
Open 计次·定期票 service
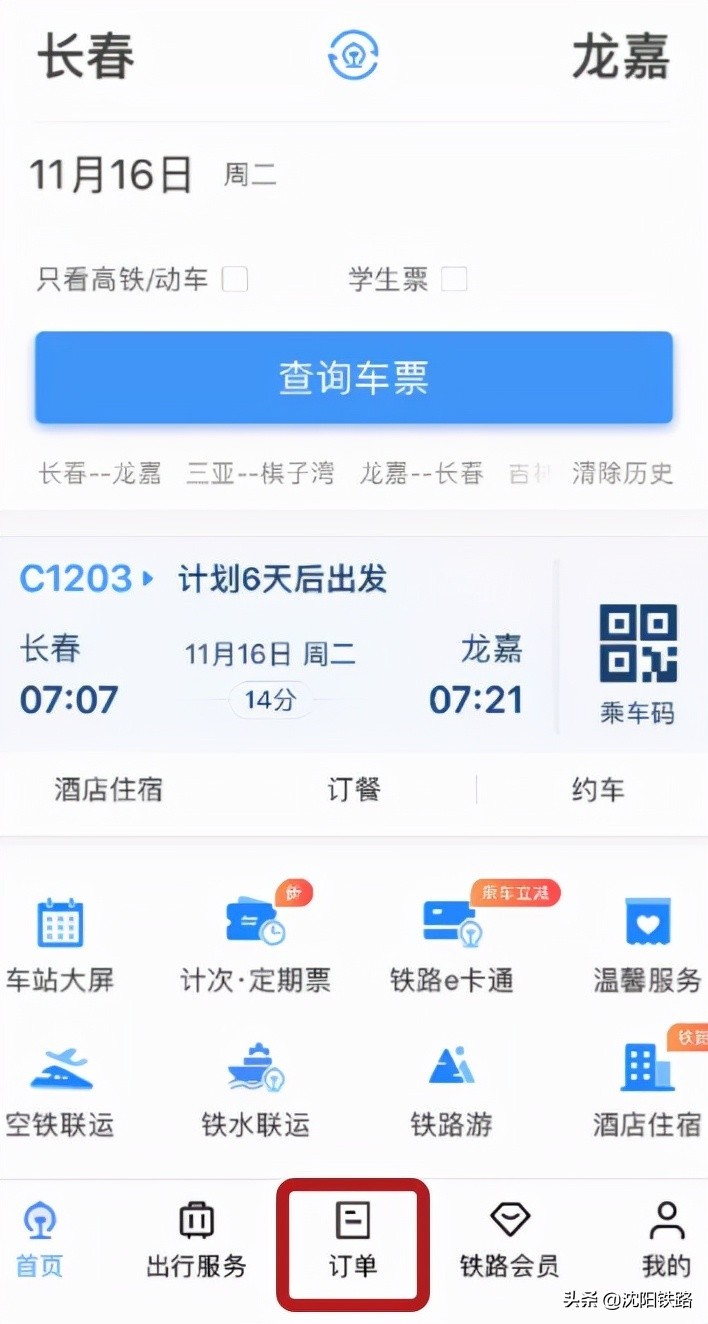click(x=255, y=945)
